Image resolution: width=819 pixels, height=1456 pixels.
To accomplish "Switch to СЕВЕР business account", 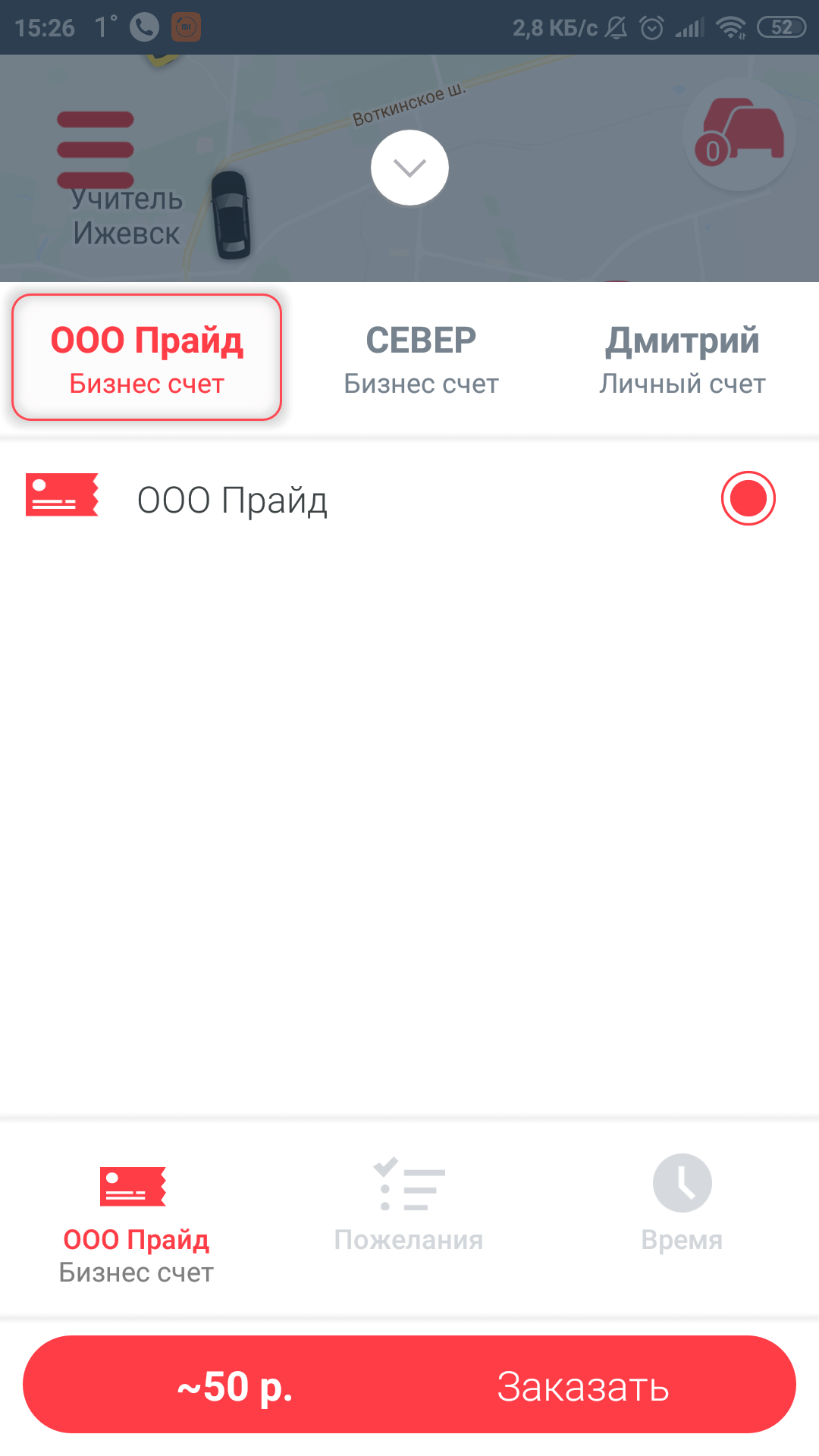I will click(421, 358).
